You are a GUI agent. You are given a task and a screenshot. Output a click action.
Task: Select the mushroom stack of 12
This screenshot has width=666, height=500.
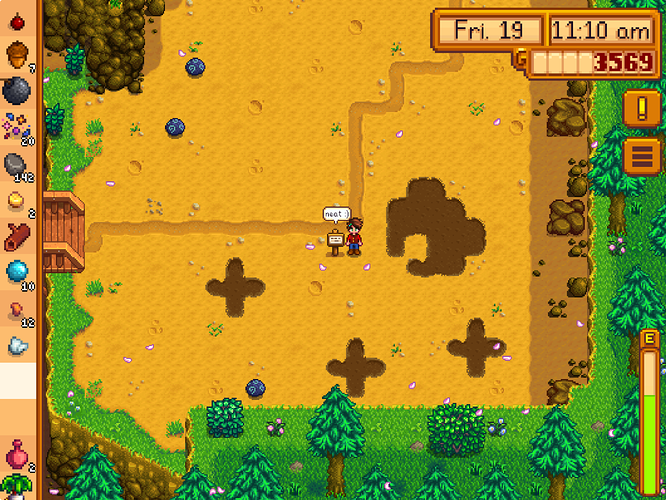[x=17, y=309]
